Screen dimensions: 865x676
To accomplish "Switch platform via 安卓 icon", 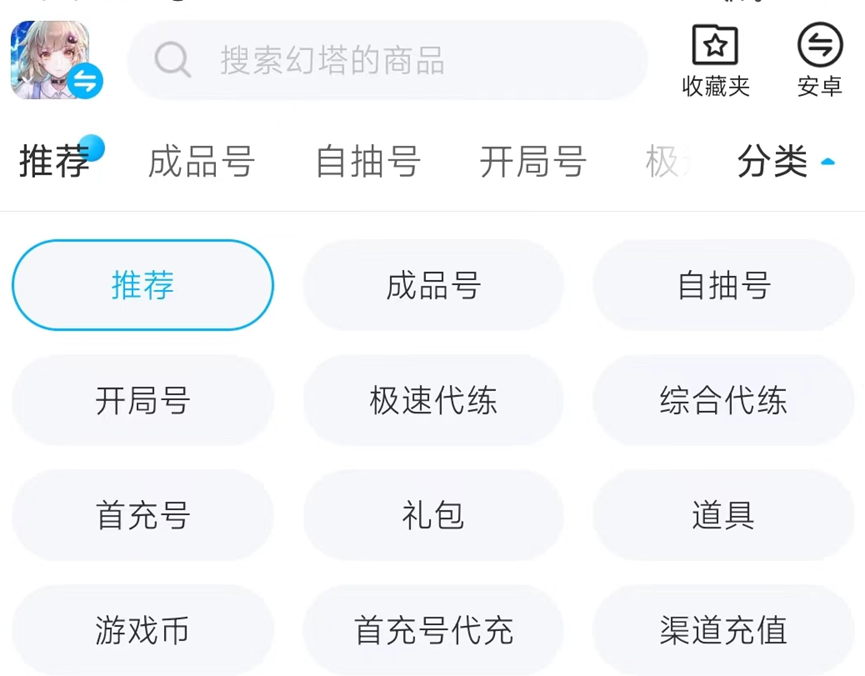I will click(x=819, y=60).
